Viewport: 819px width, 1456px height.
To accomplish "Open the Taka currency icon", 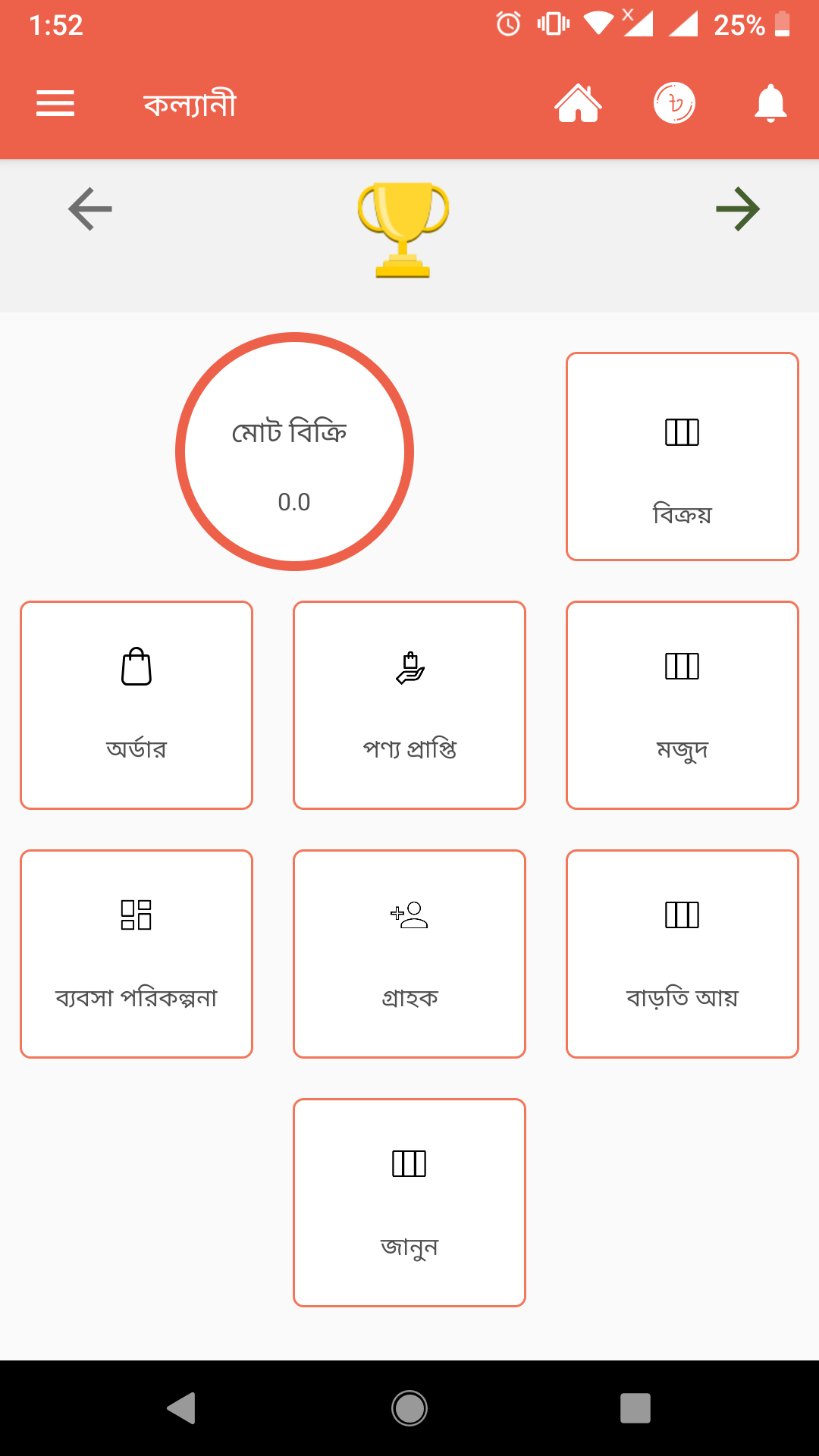I will click(x=674, y=103).
